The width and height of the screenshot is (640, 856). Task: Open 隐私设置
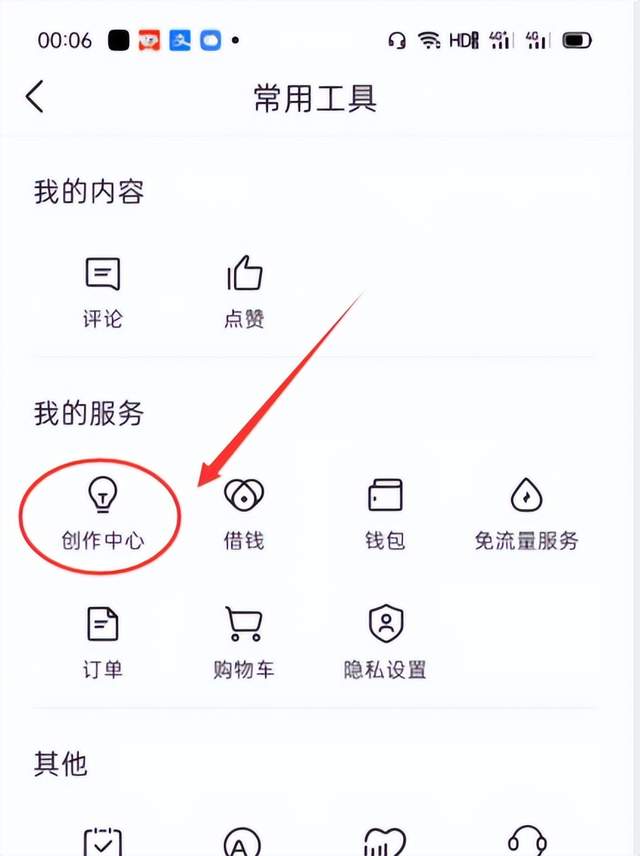click(x=385, y=641)
